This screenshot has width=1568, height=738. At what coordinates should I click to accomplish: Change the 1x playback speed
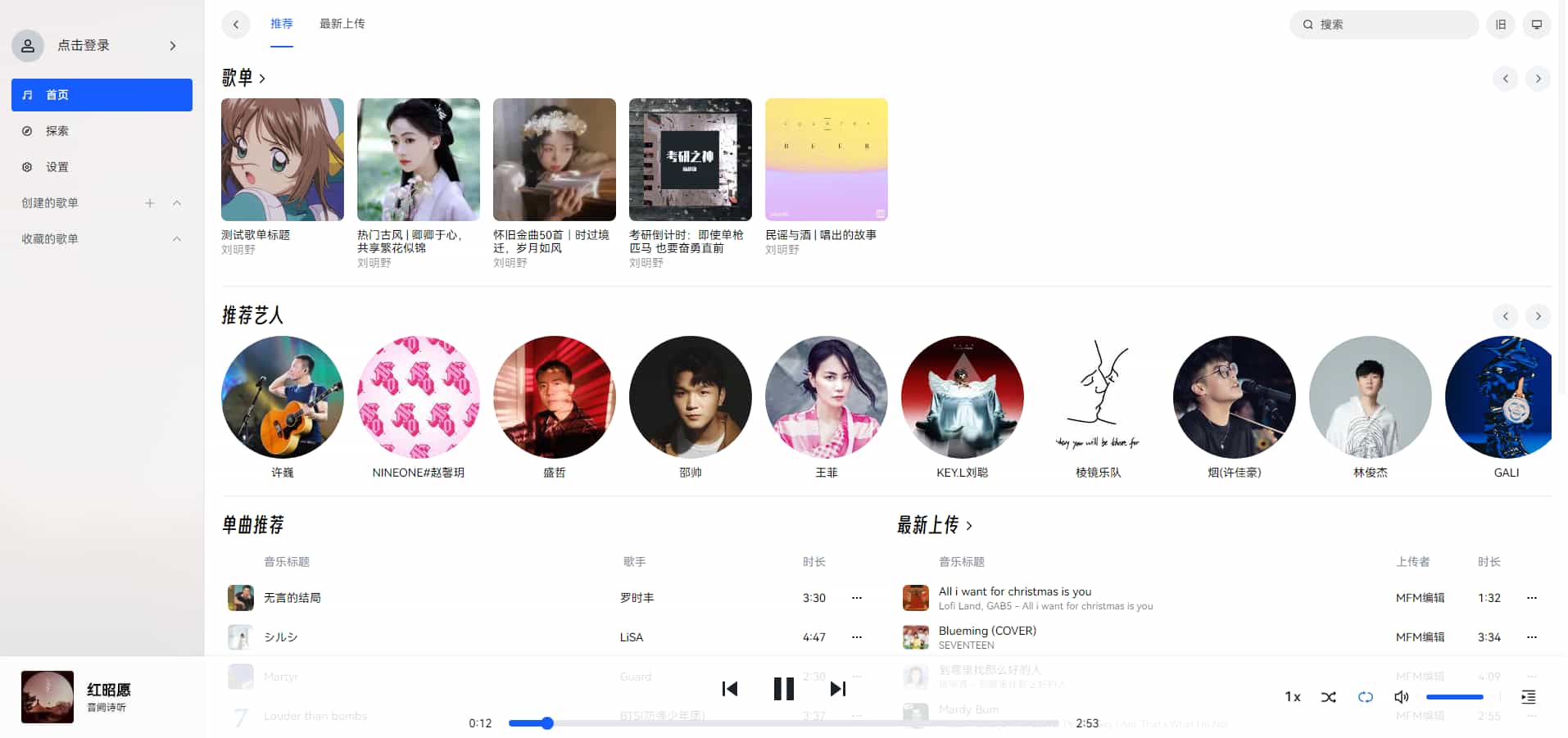coord(1292,697)
